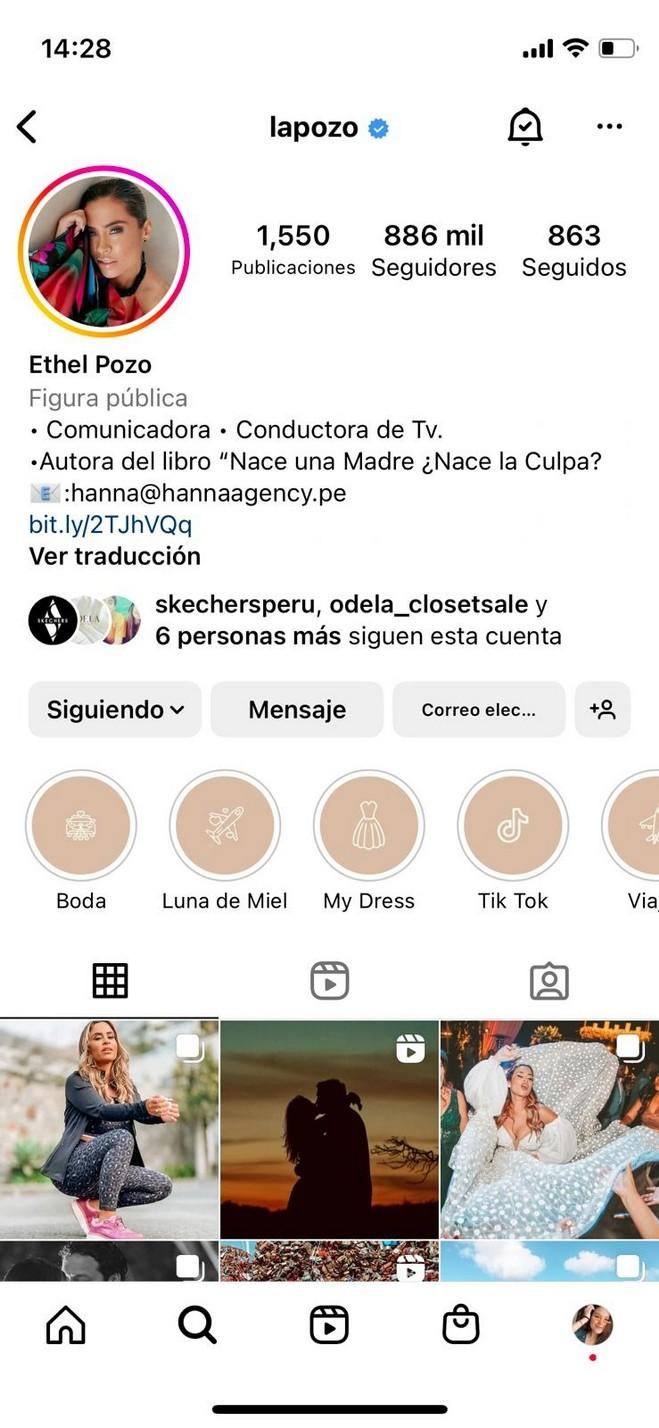Open the 886 mil Seguidores list
Viewport: 659px width, 1428px height.
[x=433, y=250]
